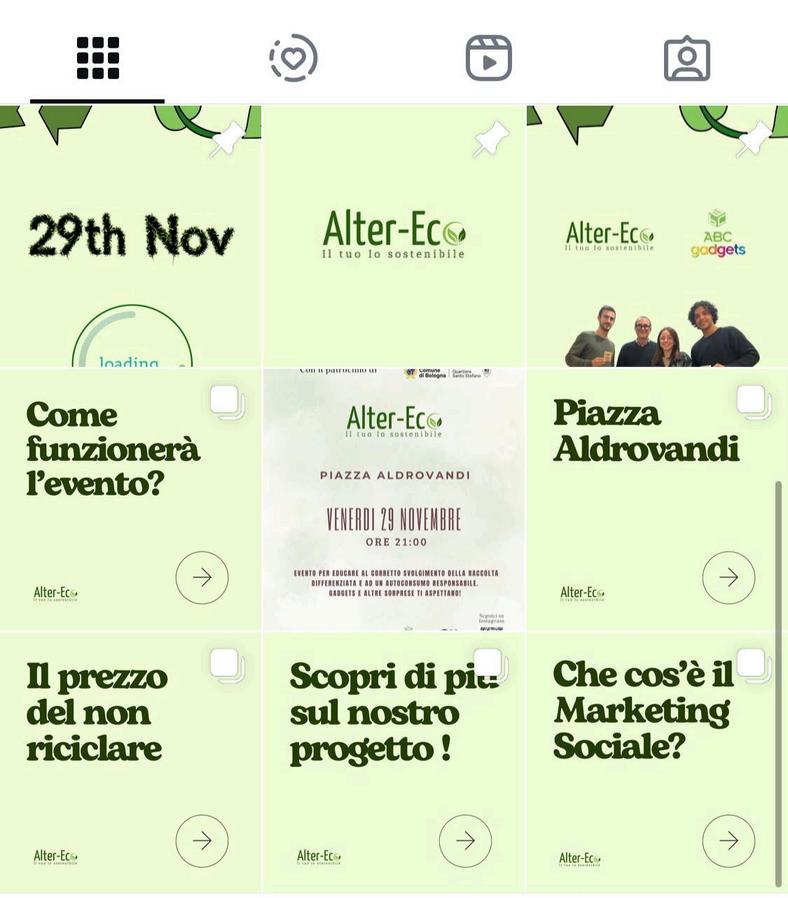The height and width of the screenshot is (898, 788).
Task: Open the post 'Come funzionerà l'evento?'
Action: click(x=130, y=499)
